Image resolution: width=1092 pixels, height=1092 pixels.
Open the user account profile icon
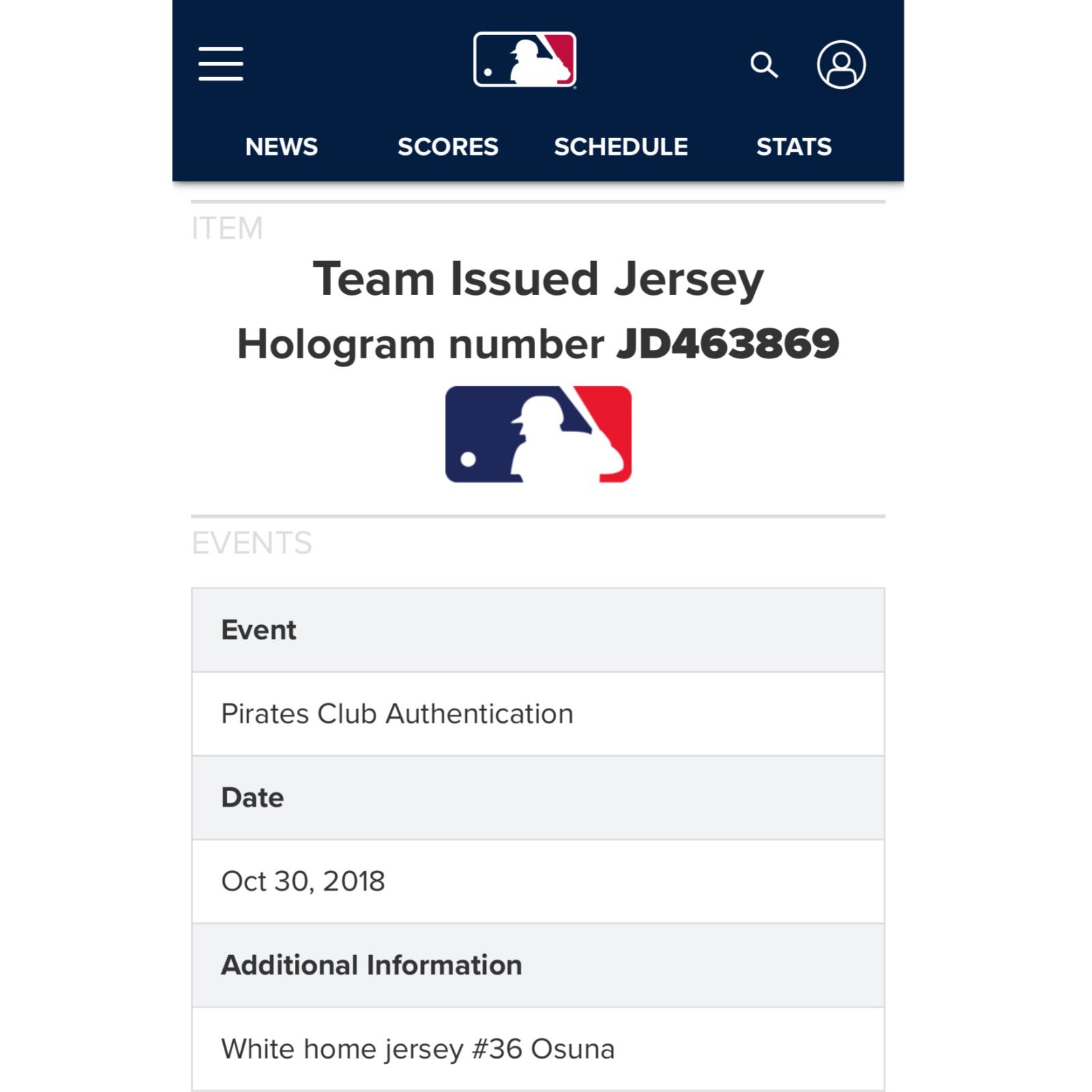pyautogui.click(x=841, y=65)
